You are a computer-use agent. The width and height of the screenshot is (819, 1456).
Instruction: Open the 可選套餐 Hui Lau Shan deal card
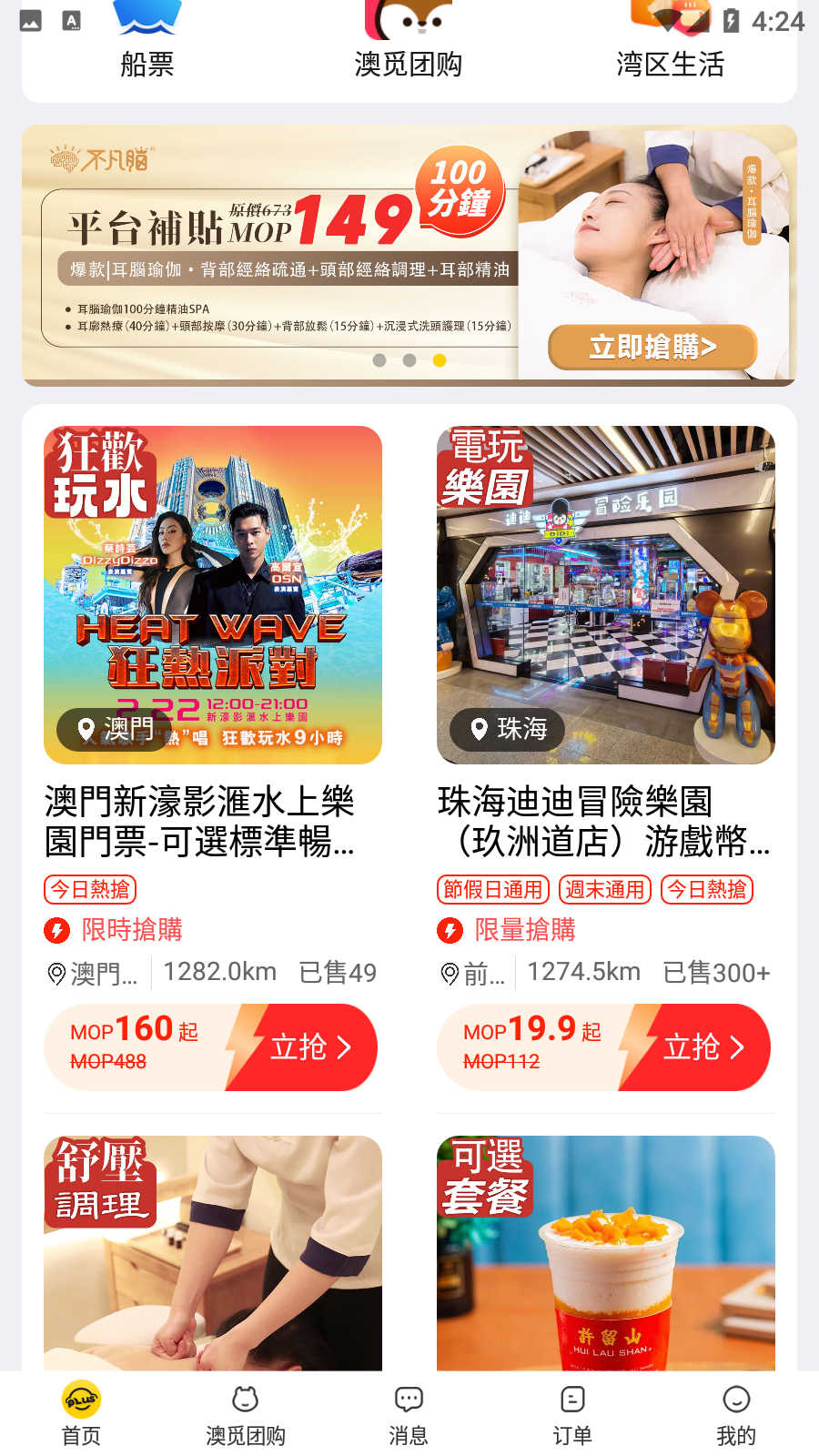[x=605, y=1254]
